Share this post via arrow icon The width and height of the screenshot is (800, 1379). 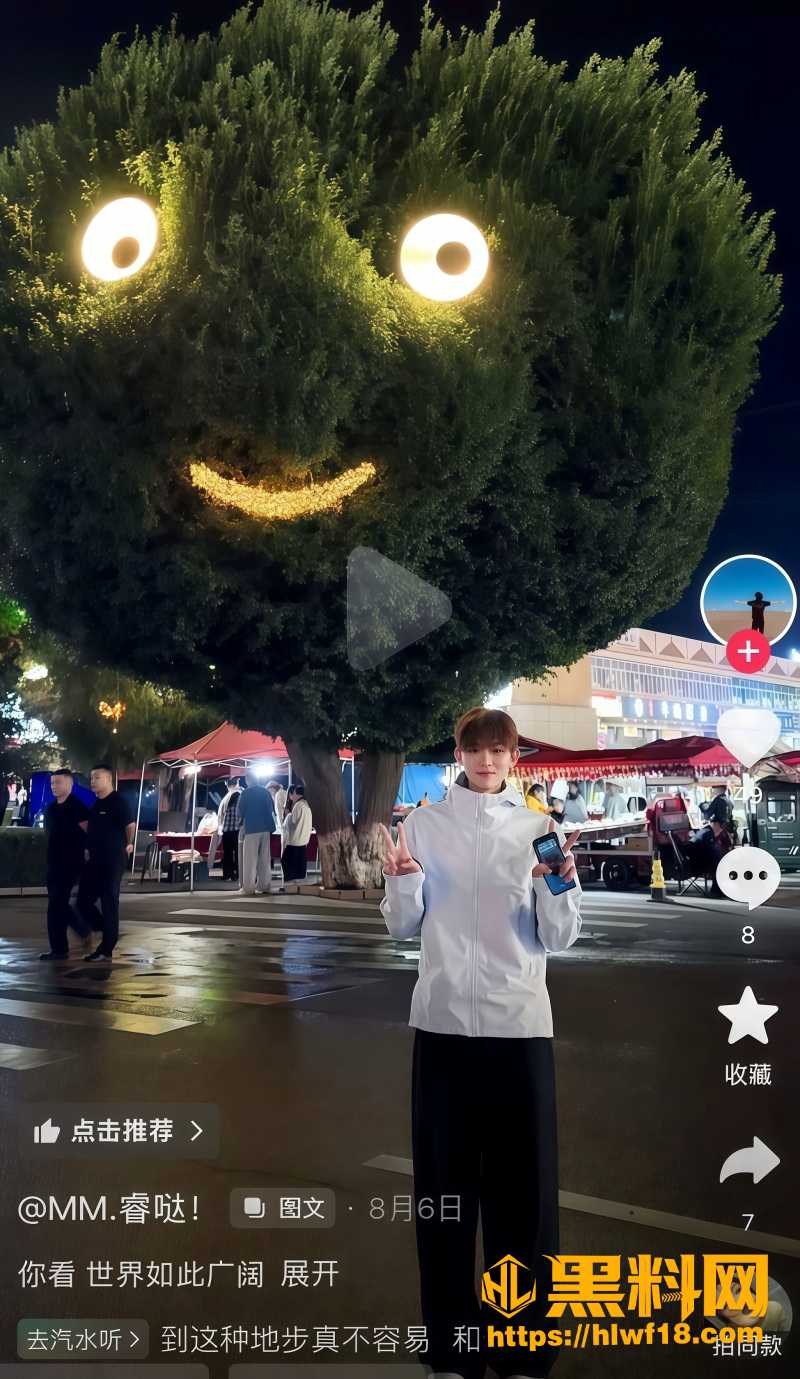[x=749, y=1161]
